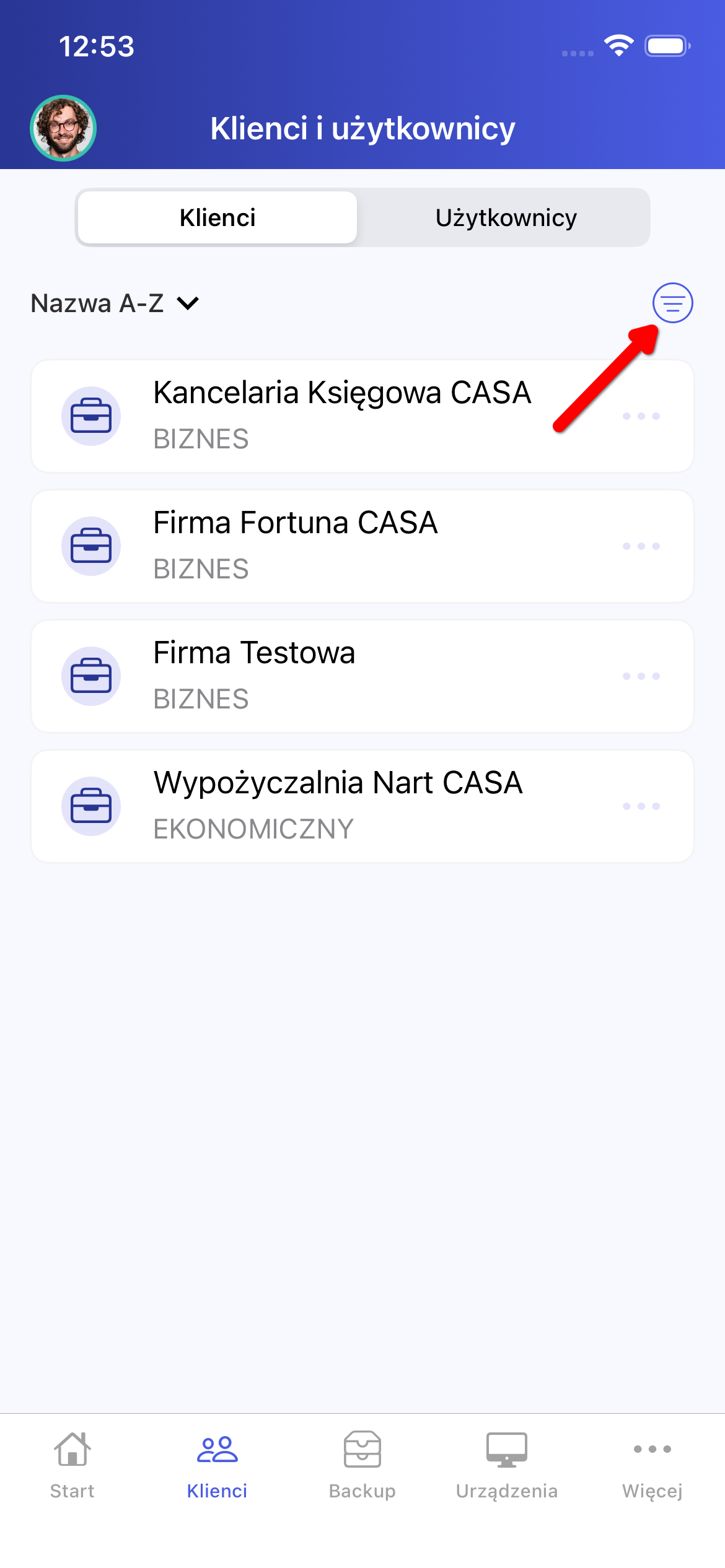Image resolution: width=725 pixels, height=1568 pixels.
Task: Expand the Nazwa A-Z sort dropdown
Action: (x=115, y=303)
